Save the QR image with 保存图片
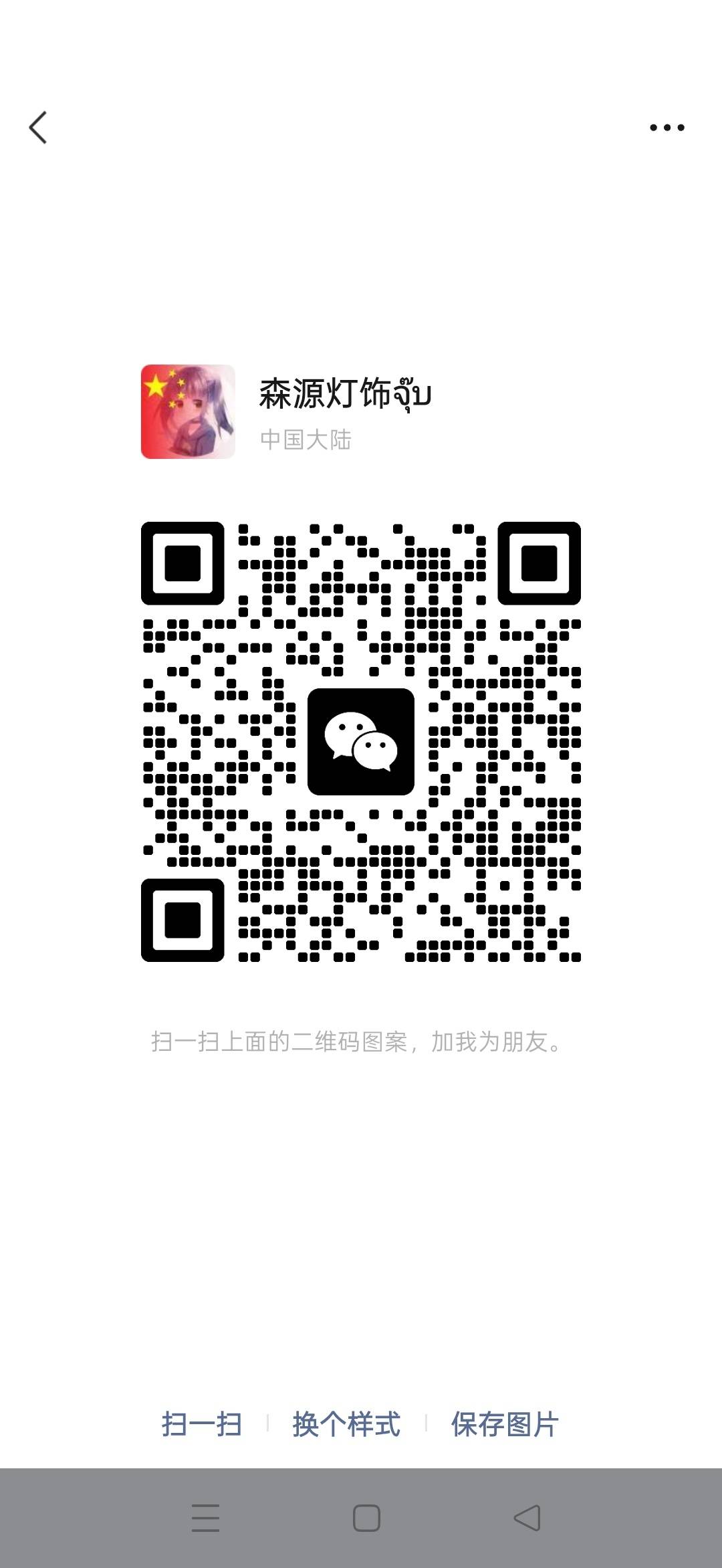 [x=505, y=1424]
